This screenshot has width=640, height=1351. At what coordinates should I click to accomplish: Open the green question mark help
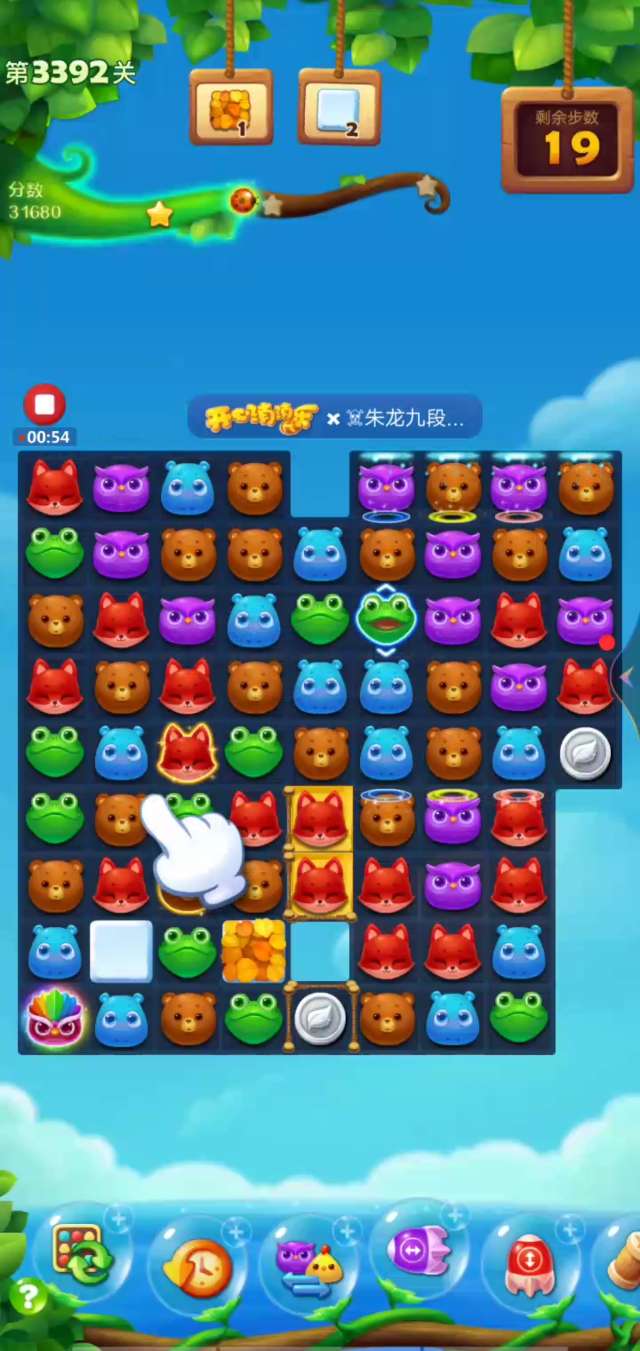tap(27, 1297)
